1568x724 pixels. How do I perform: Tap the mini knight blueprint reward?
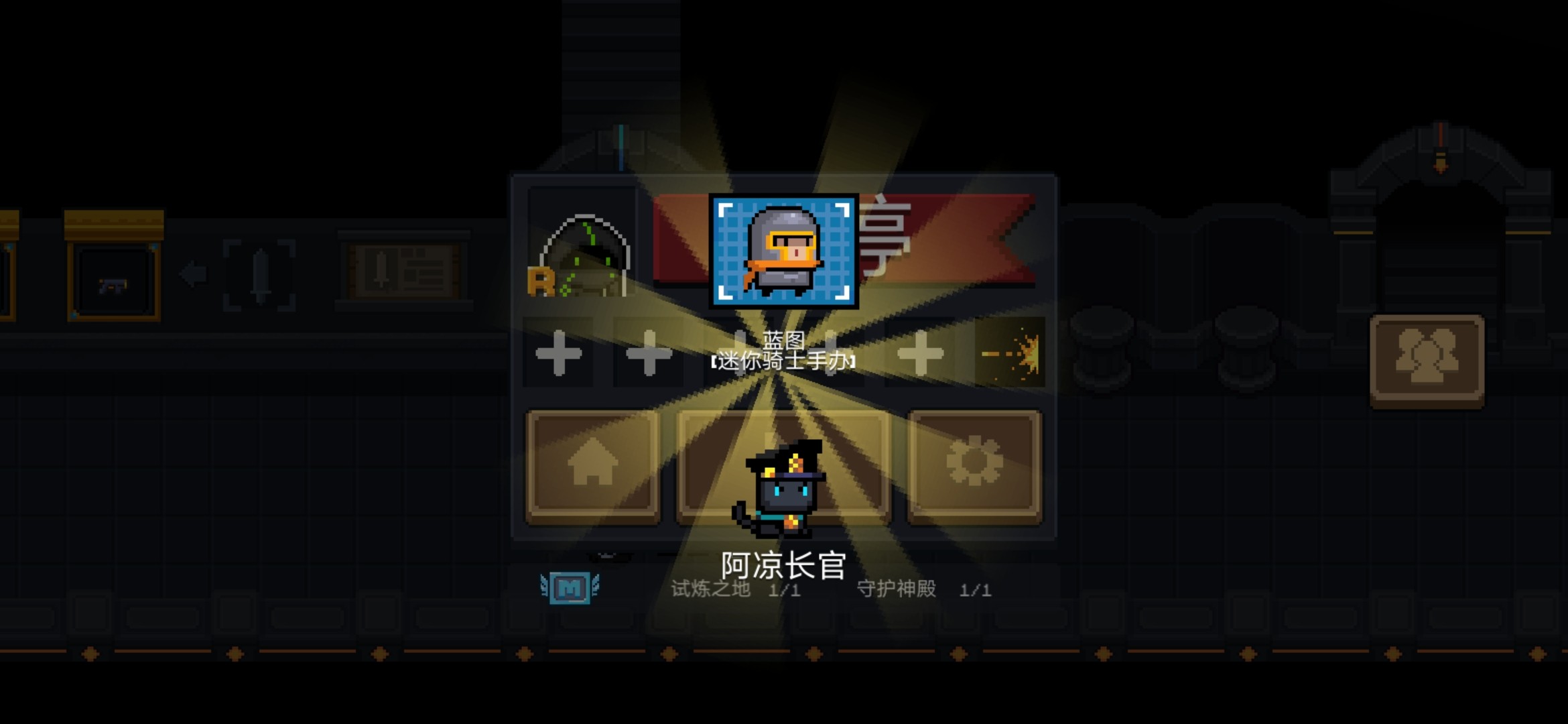pyautogui.click(x=783, y=251)
